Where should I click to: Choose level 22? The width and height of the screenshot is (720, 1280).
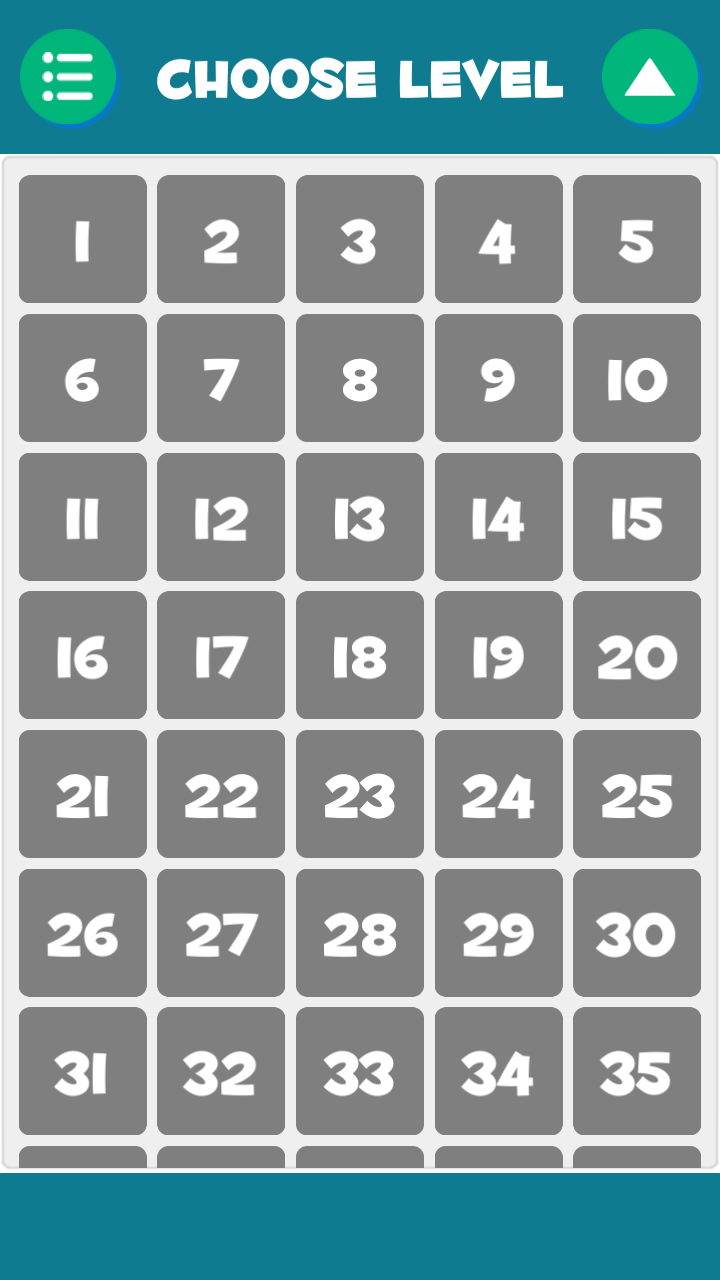click(221, 794)
